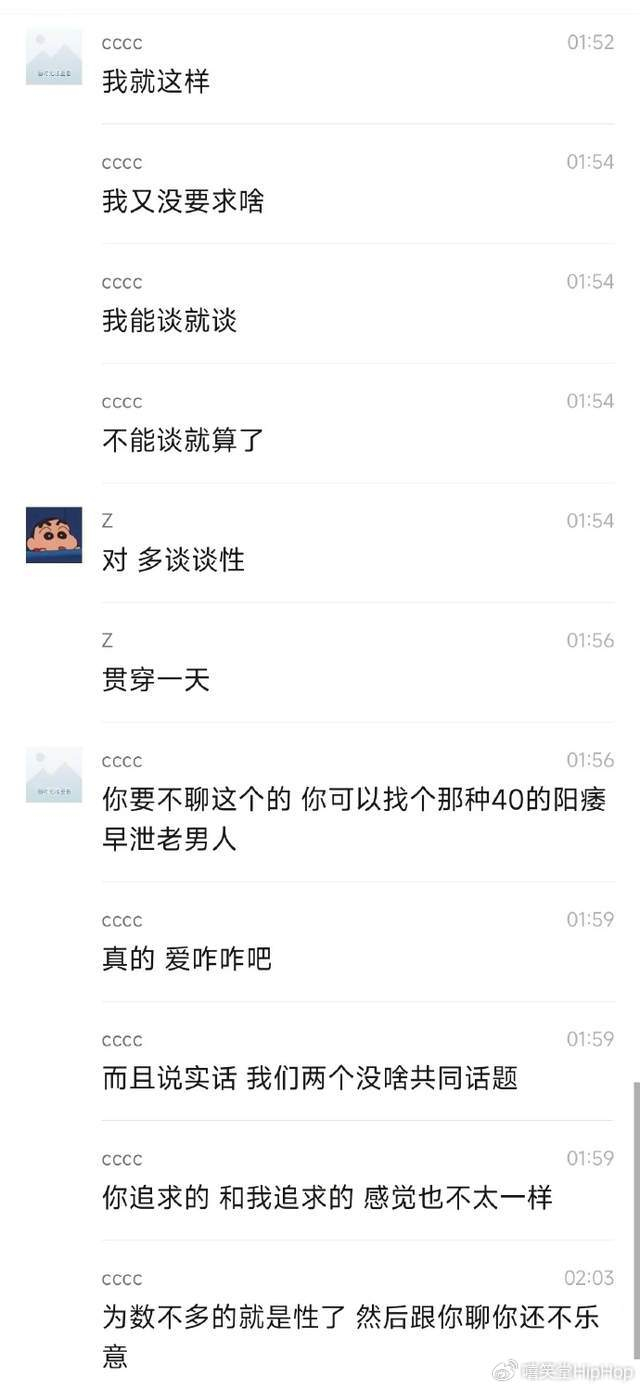Open Z's avatar beside 对 多谈谈性
Screen dimensions: 640x1389
click(54, 535)
